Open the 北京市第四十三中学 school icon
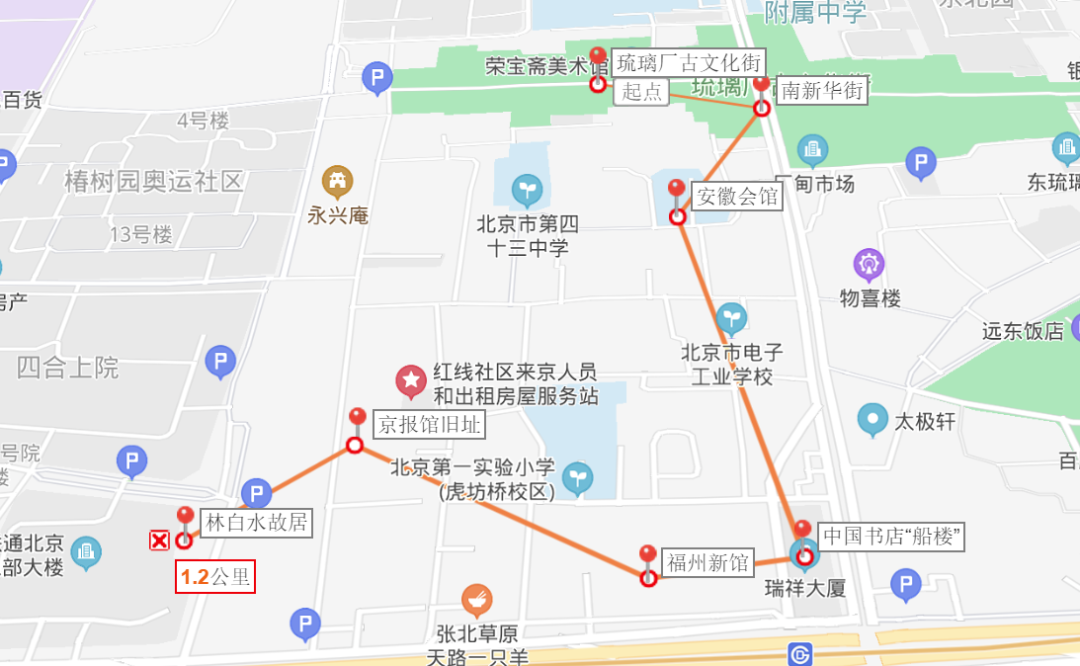The image size is (1080, 666). point(526,189)
